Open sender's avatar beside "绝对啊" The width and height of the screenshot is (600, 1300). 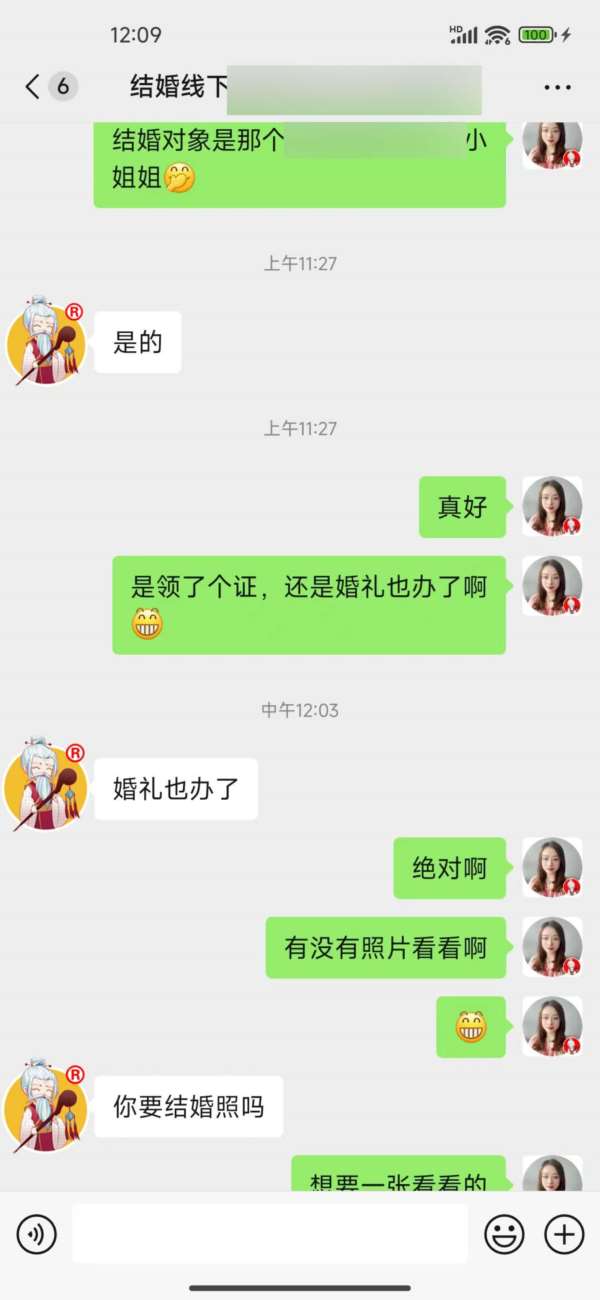(552, 868)
